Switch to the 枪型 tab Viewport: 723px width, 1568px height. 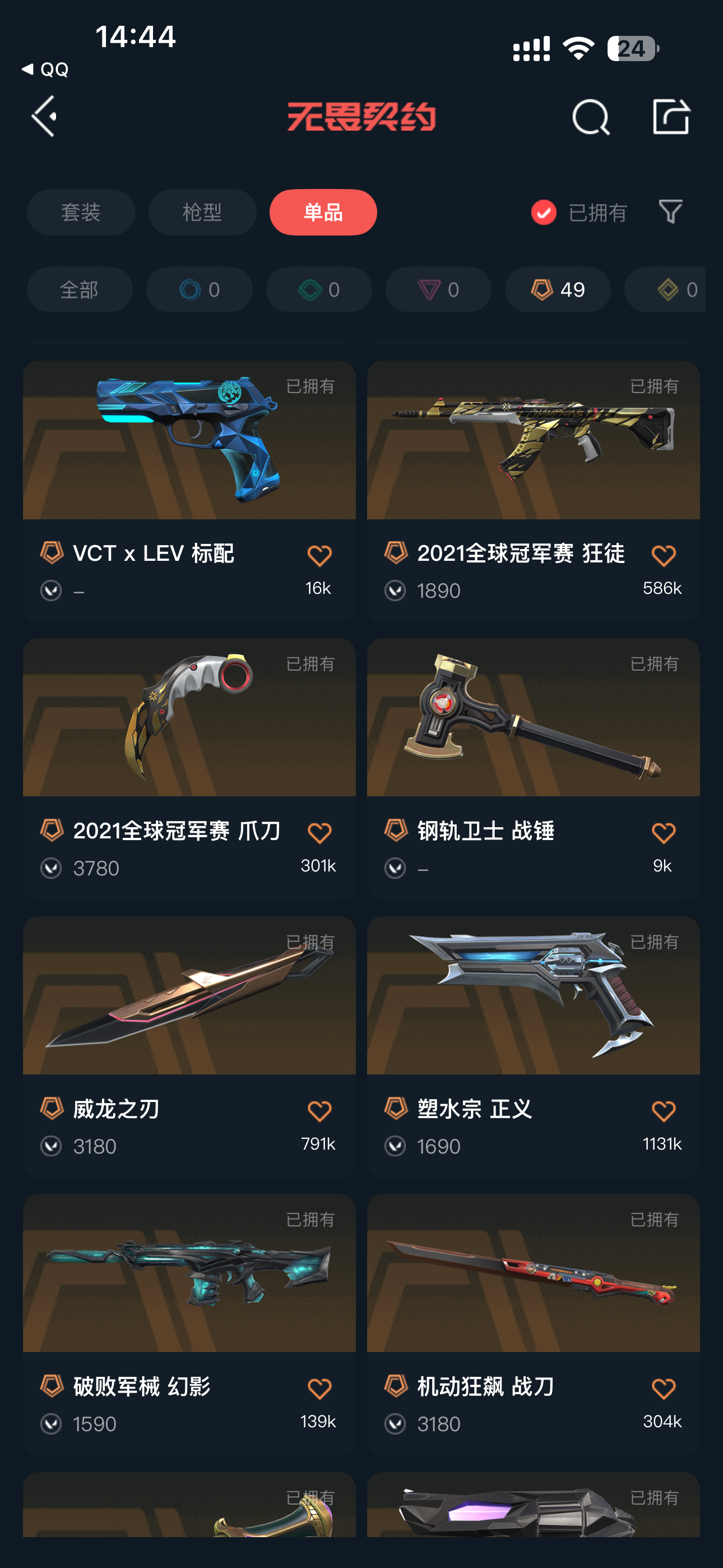(x=202, y=213)
